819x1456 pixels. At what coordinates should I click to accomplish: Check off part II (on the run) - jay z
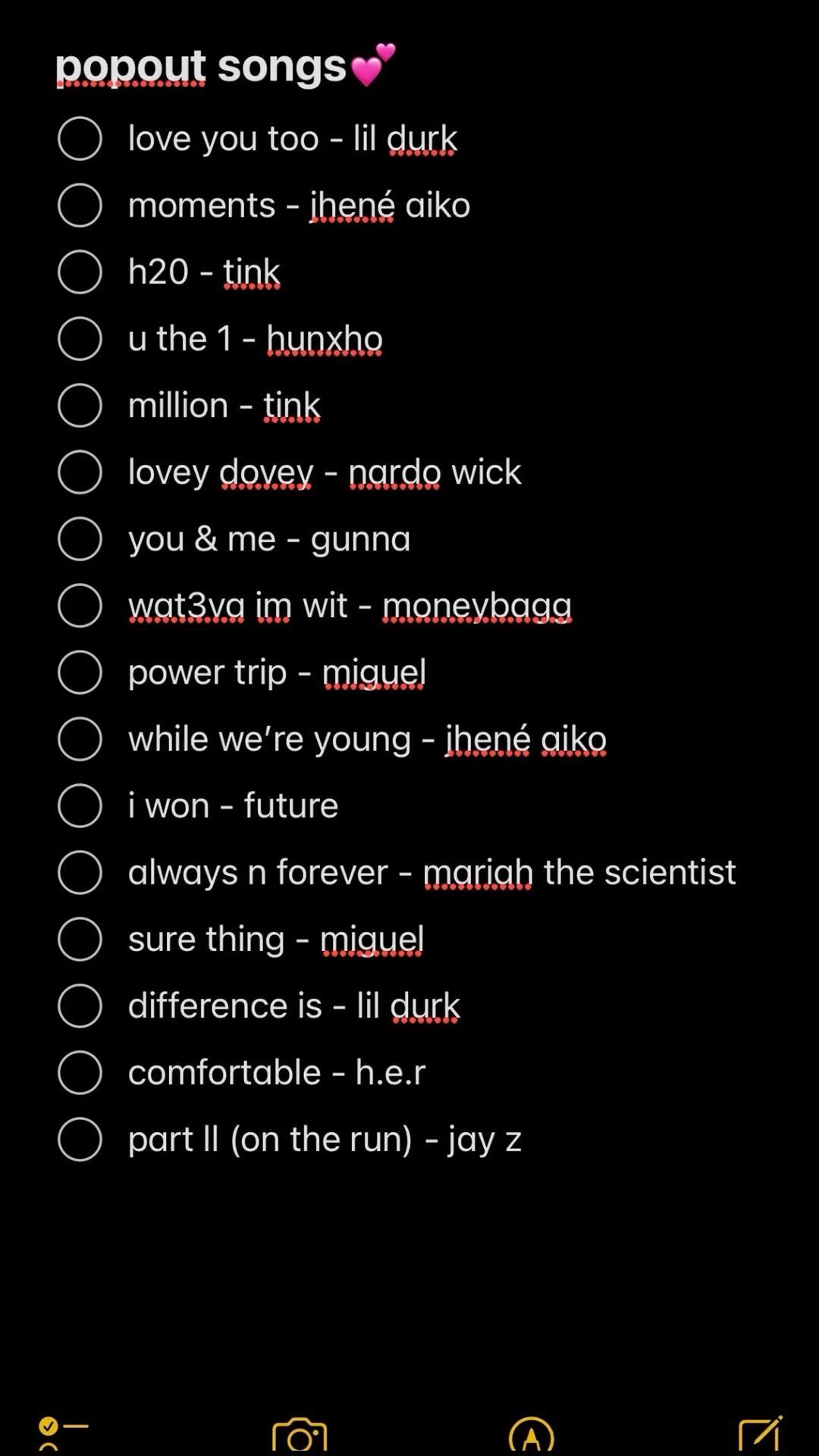(80, 1140)
